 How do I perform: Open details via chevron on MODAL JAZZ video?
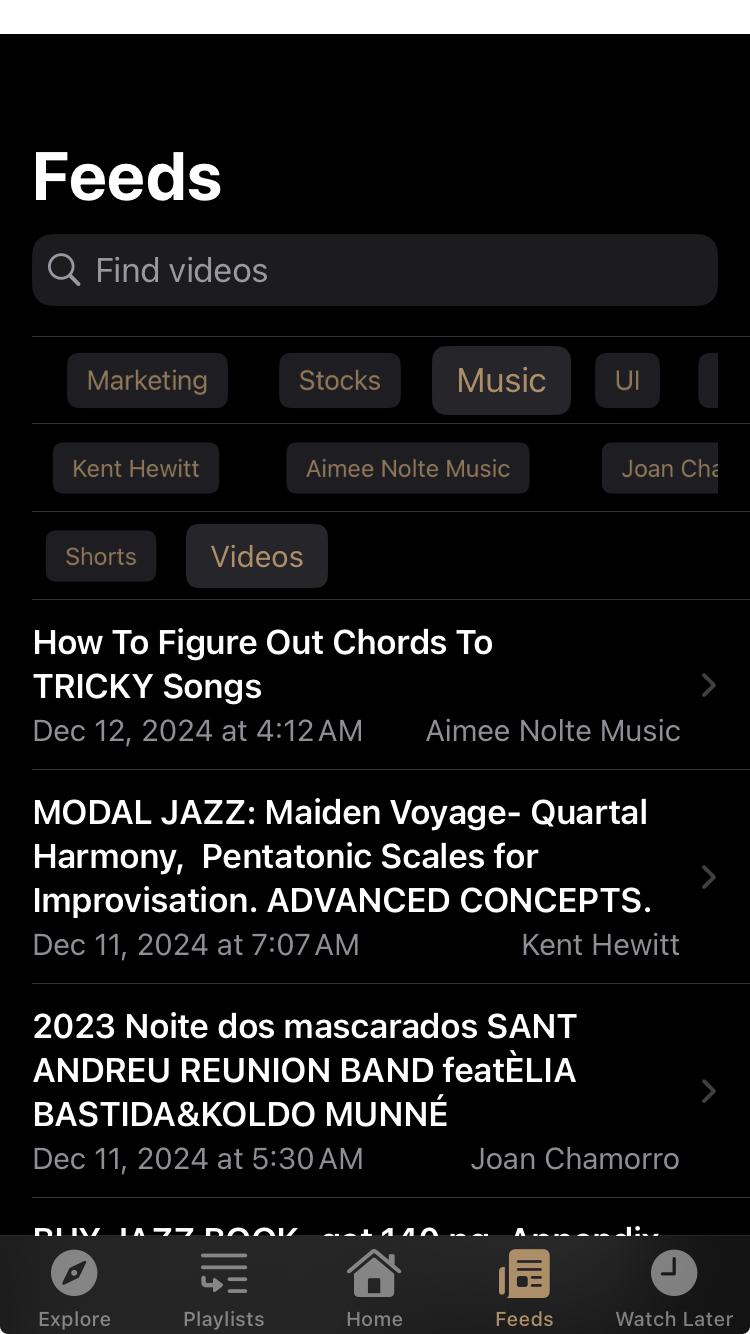709,877
